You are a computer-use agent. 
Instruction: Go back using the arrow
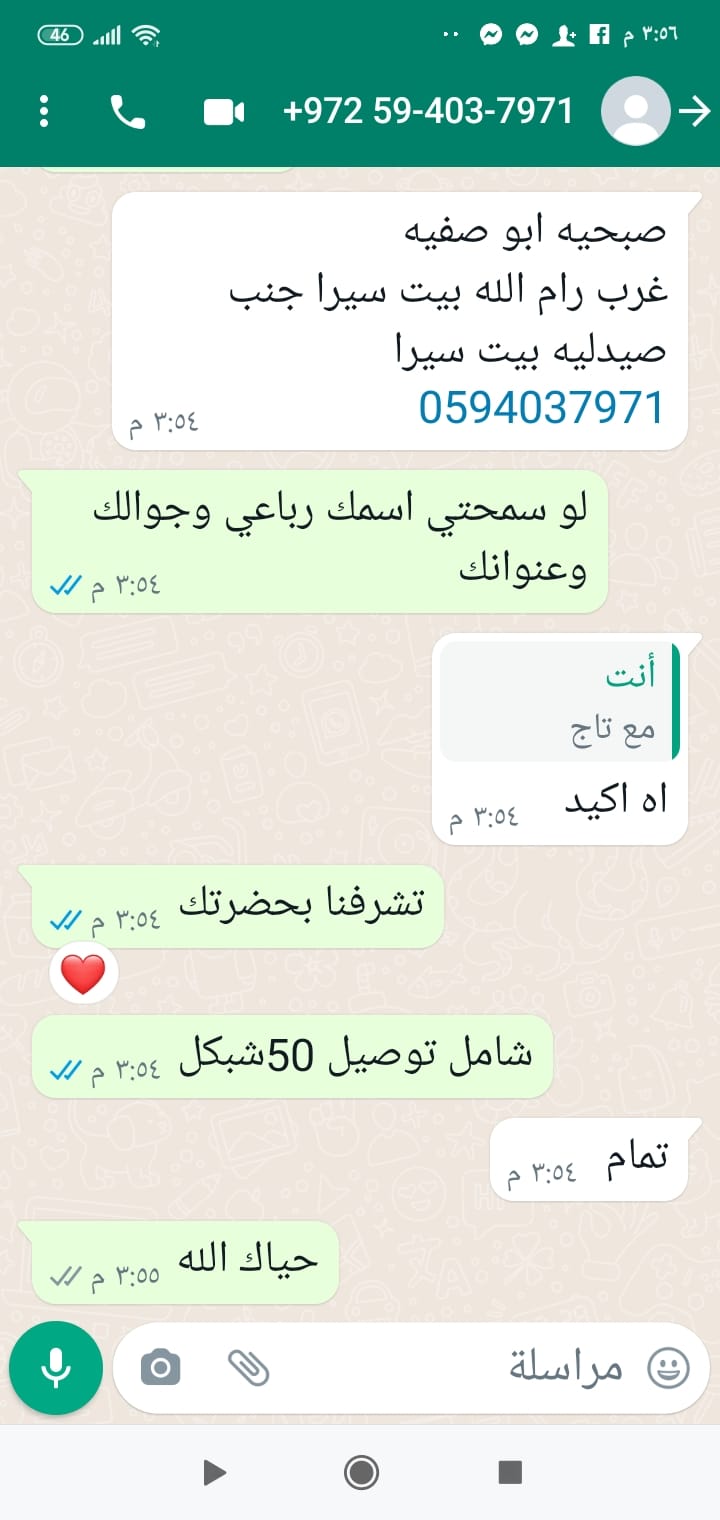pyautogui.click(x=693, y=111)
